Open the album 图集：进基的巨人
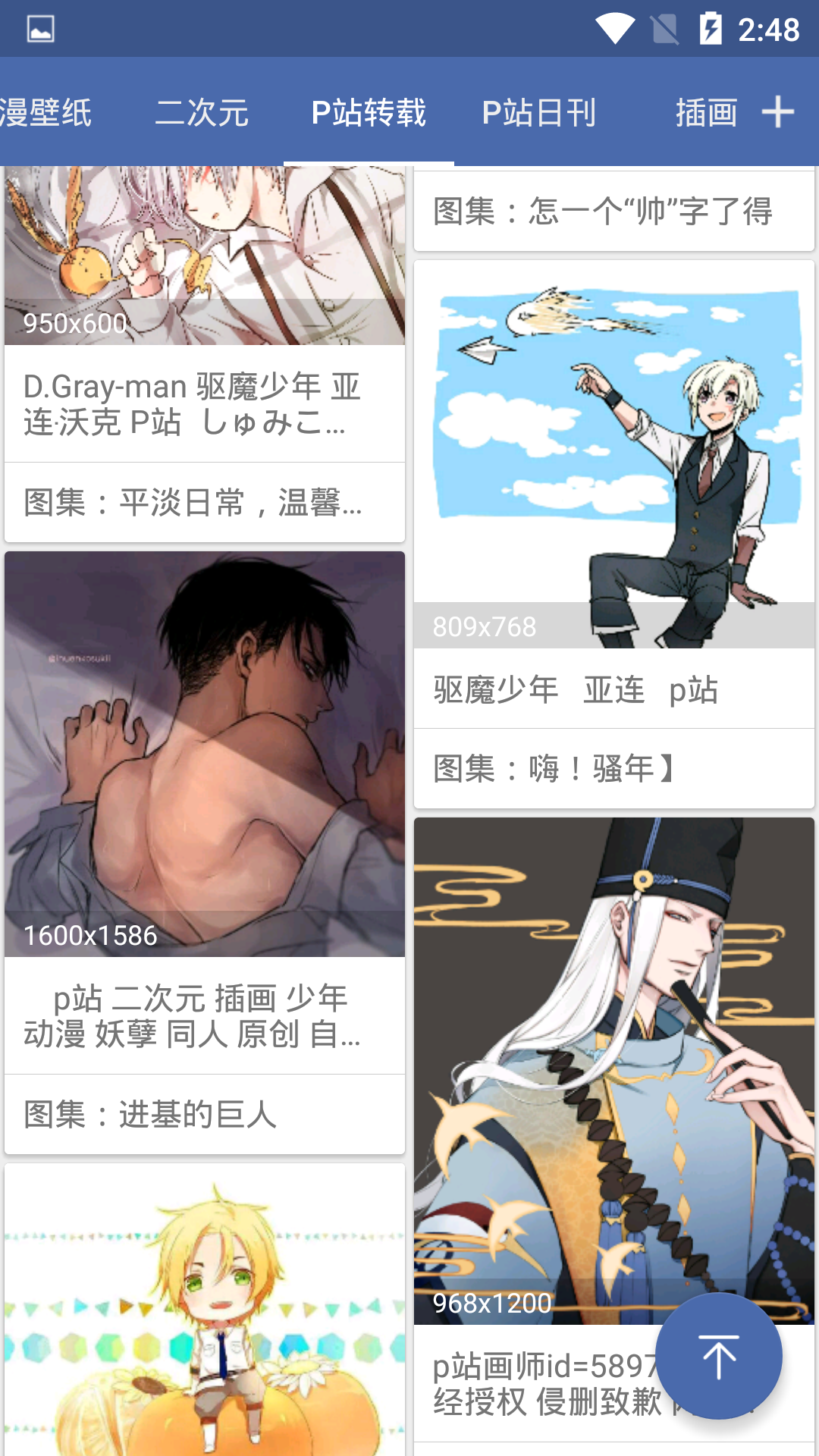 click(x=205, y=1114)
